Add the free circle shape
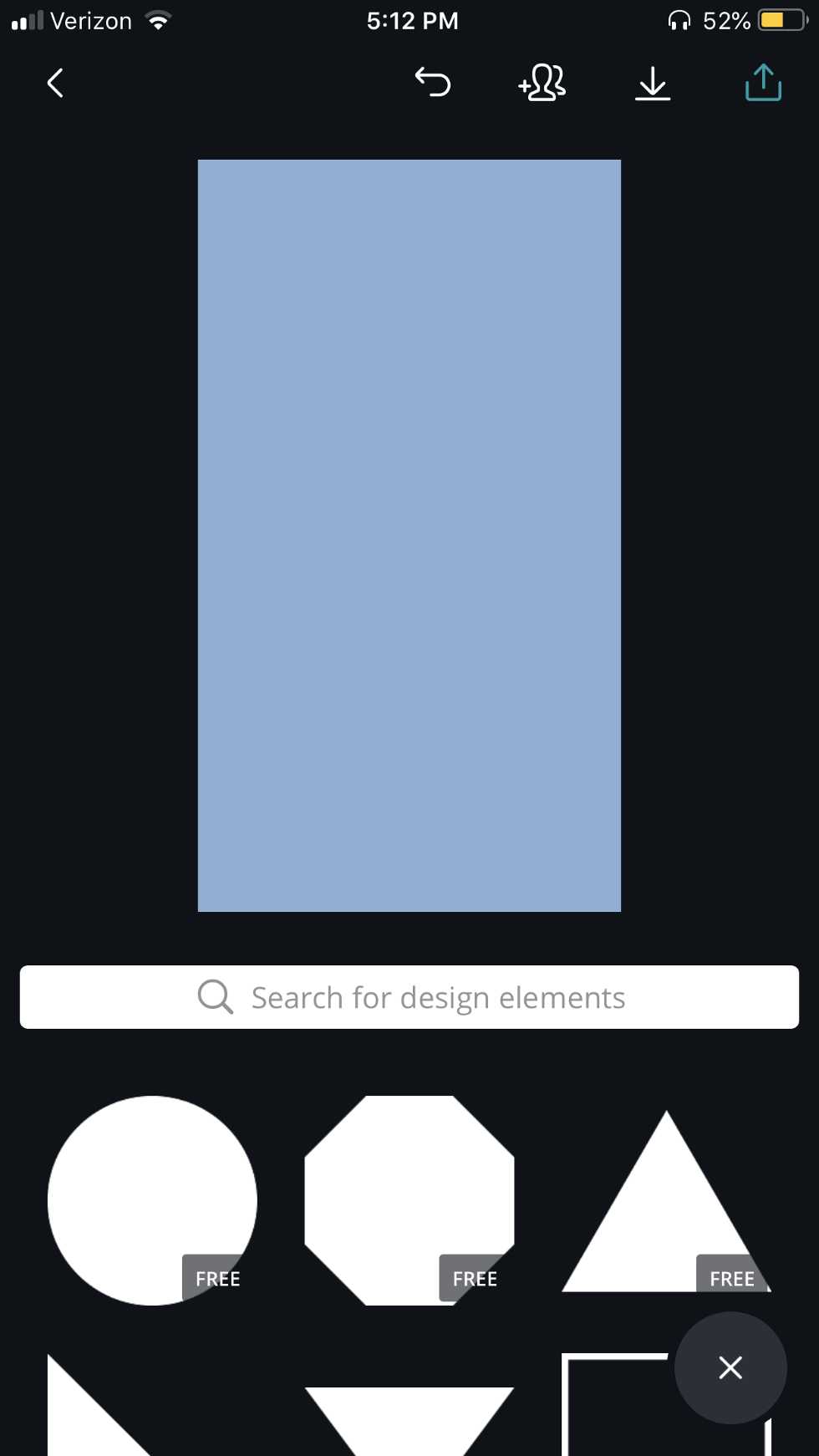The height and width of the screenshot is (1456, 819). 152,1200
